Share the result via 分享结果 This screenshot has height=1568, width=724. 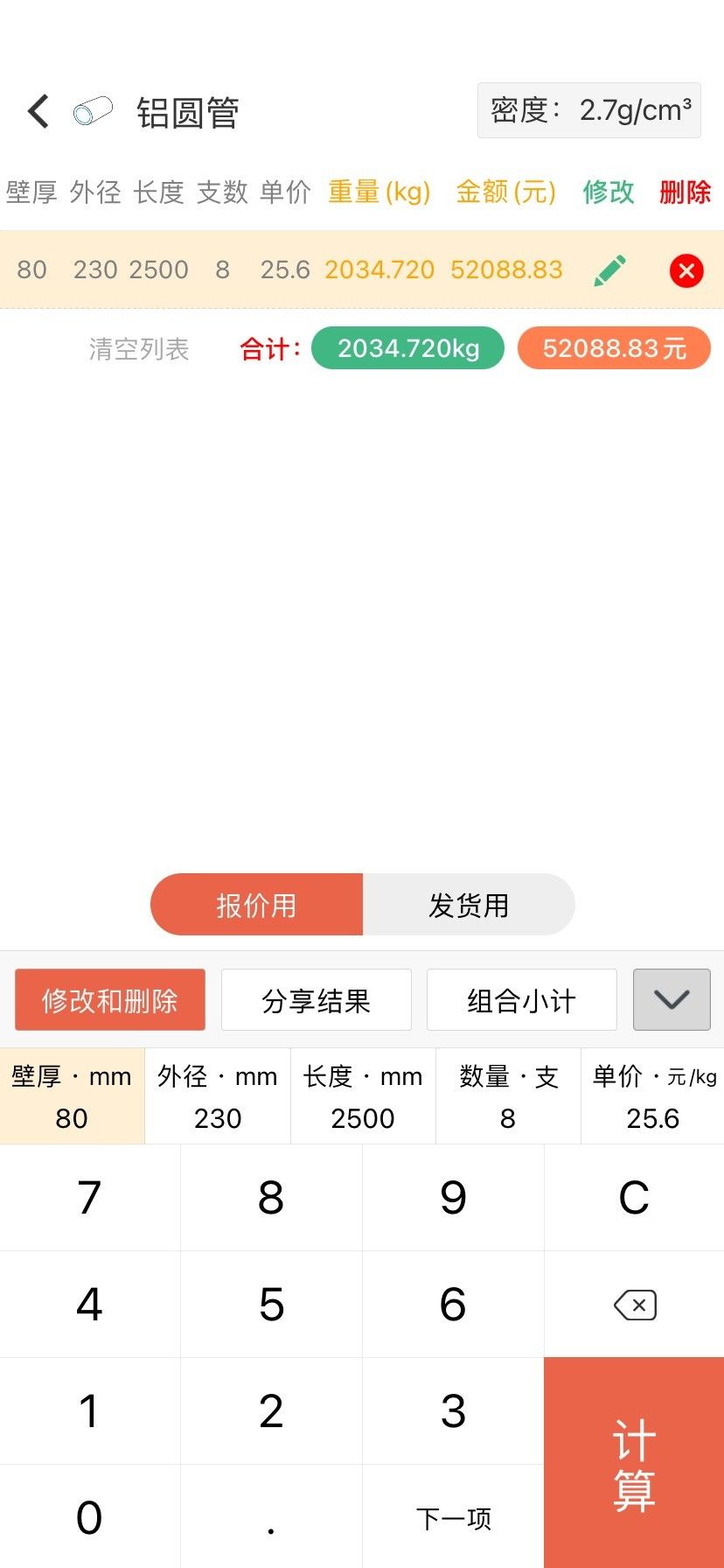316,1000
